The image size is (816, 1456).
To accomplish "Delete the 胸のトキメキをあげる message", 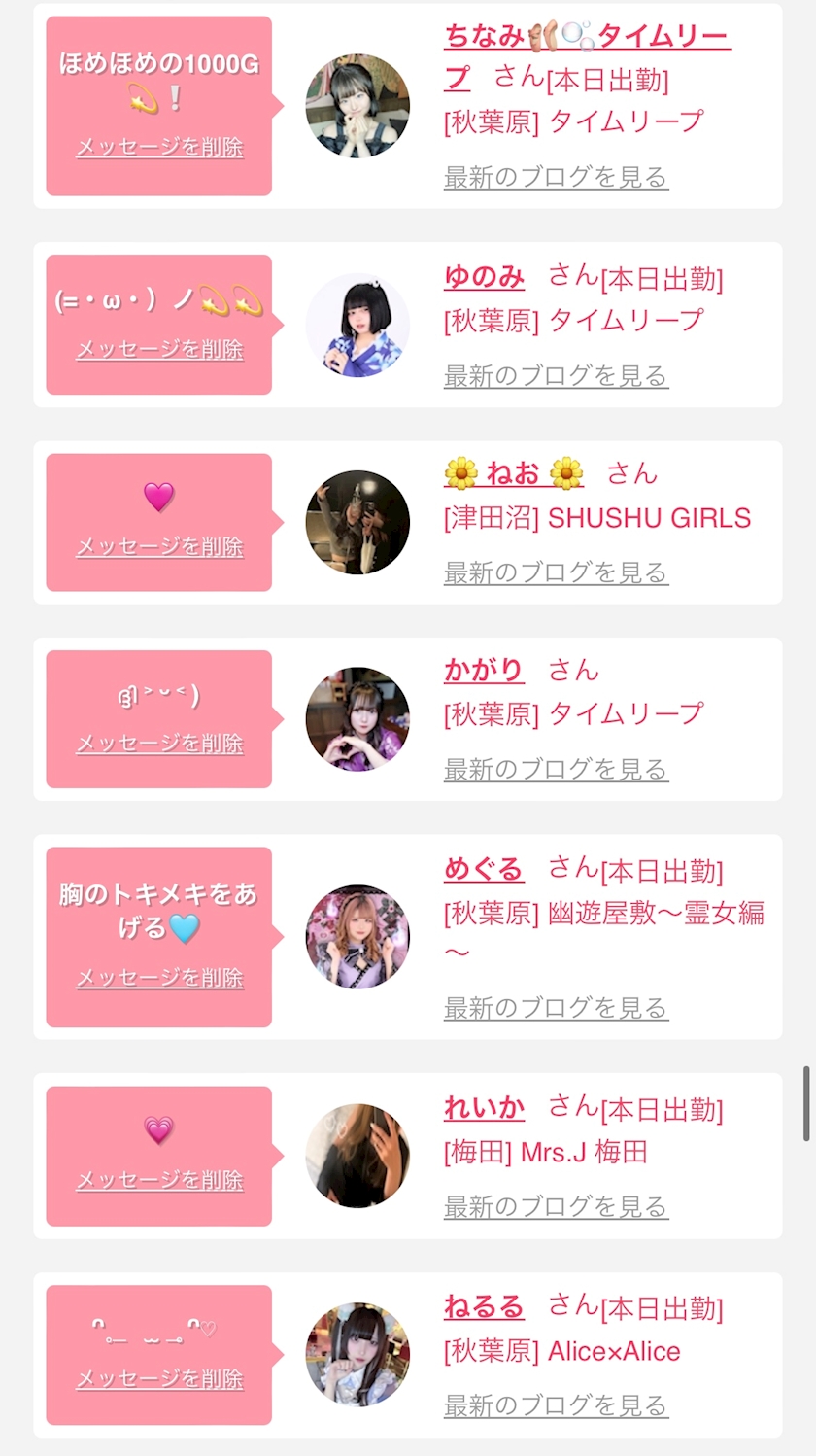I will pyautogui.click(x=159, y=978).
